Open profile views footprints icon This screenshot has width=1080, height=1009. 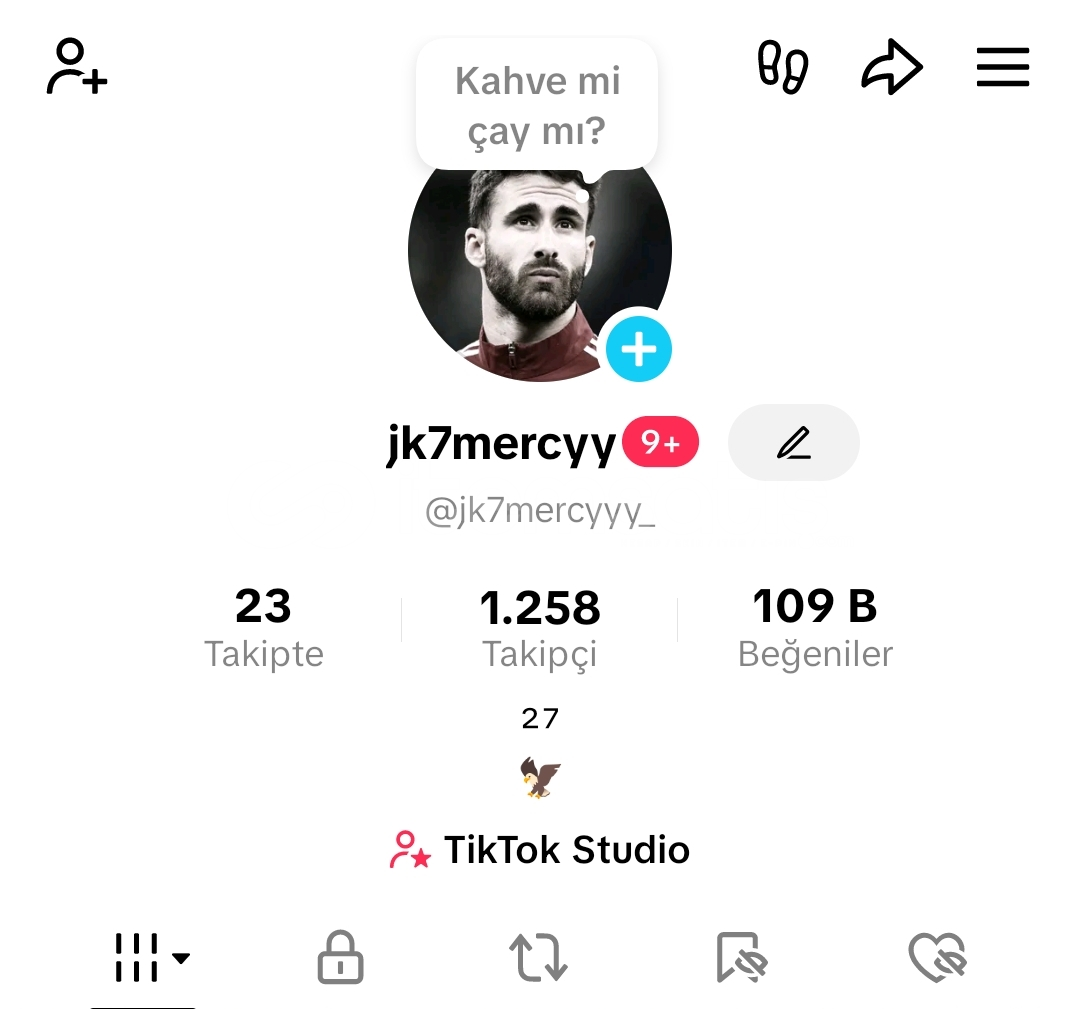(783, 67)
